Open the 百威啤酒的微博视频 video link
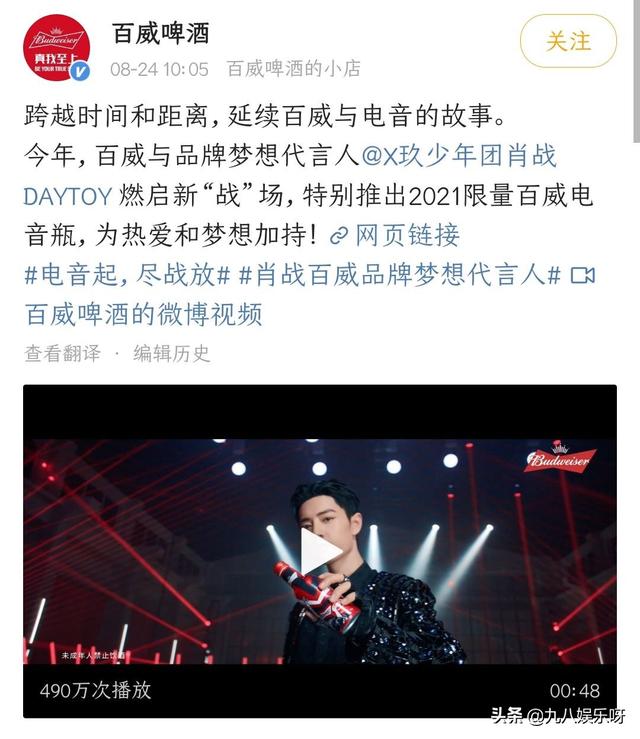Screen dimensions: 640x739 [143, 314]
